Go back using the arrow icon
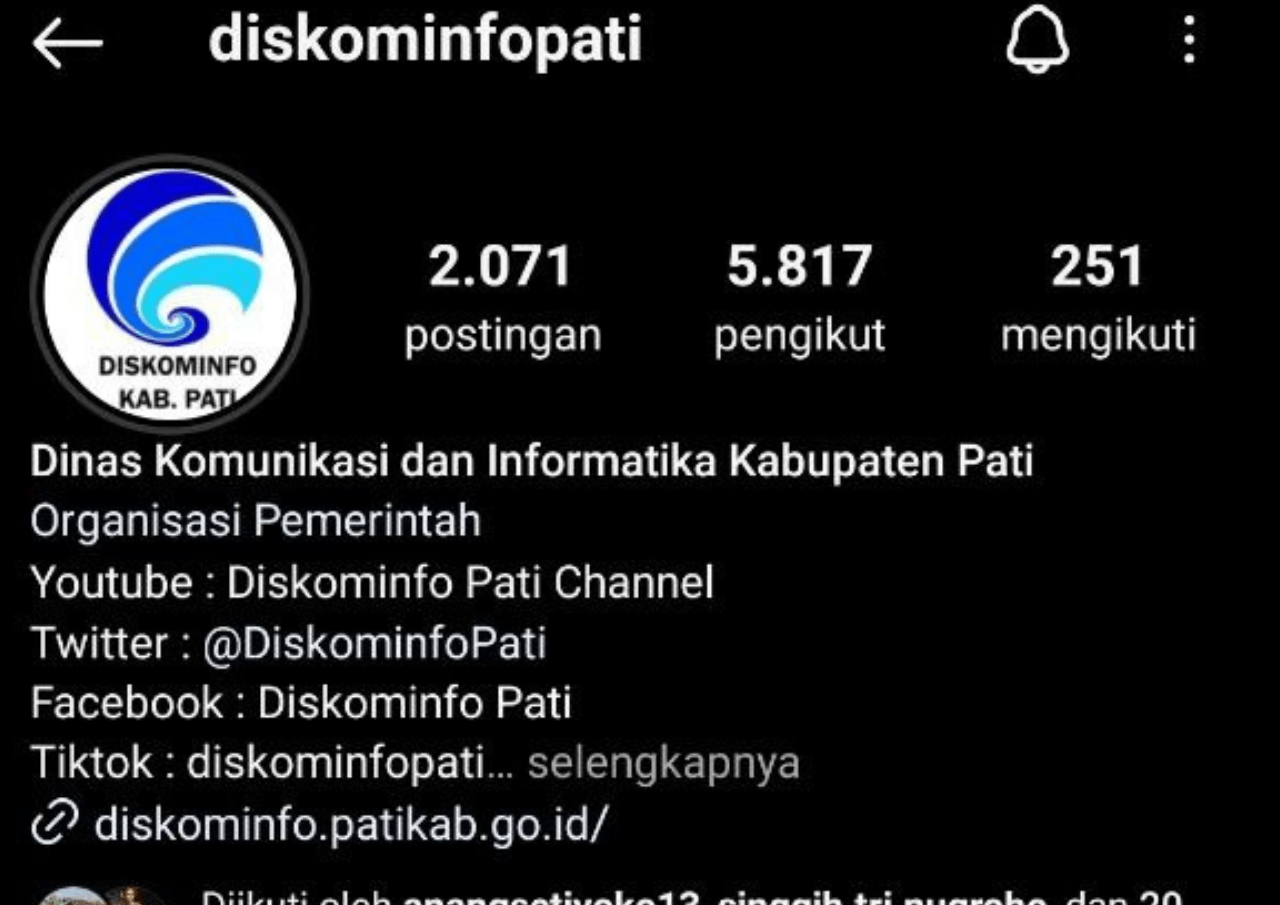 pos(67,43)
